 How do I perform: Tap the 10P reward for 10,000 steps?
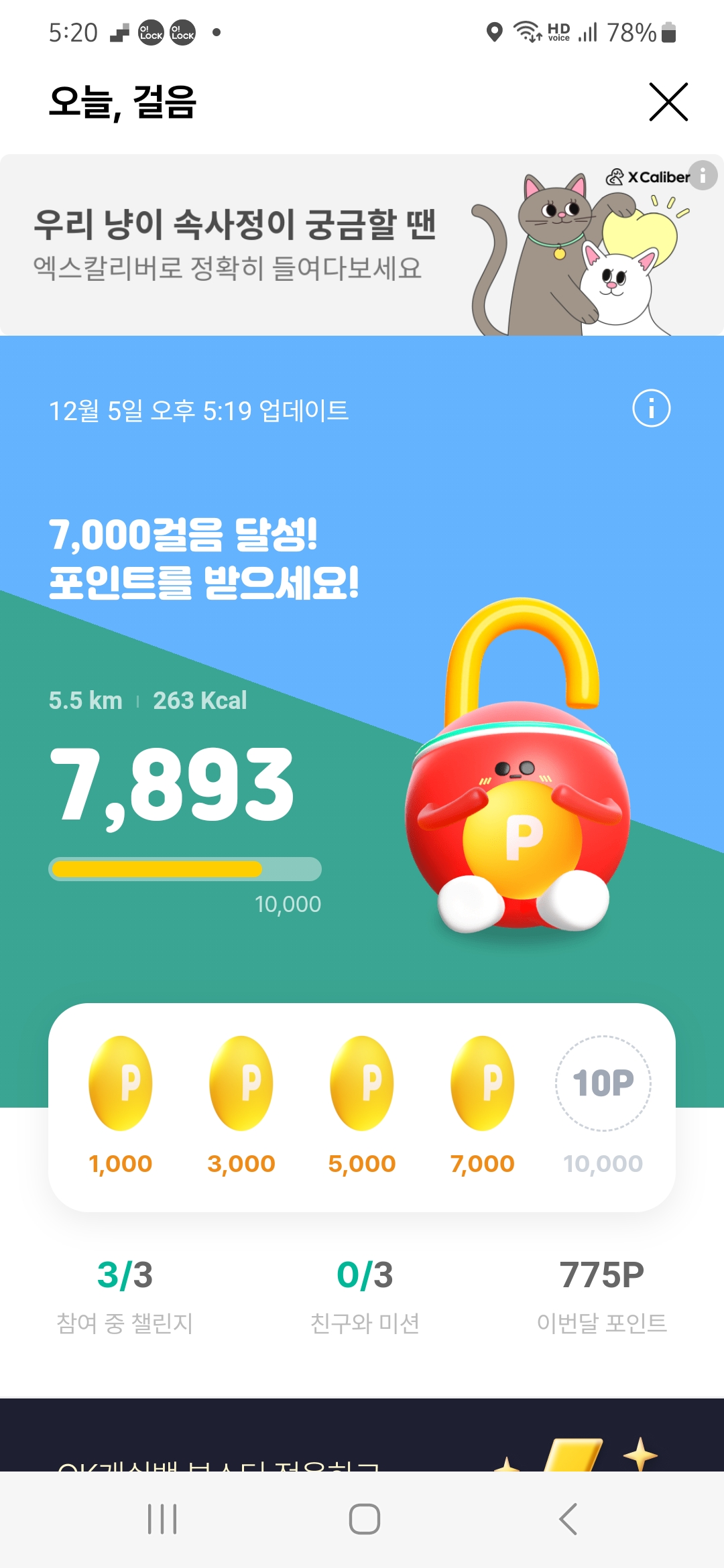click(x=603, y=1084)
